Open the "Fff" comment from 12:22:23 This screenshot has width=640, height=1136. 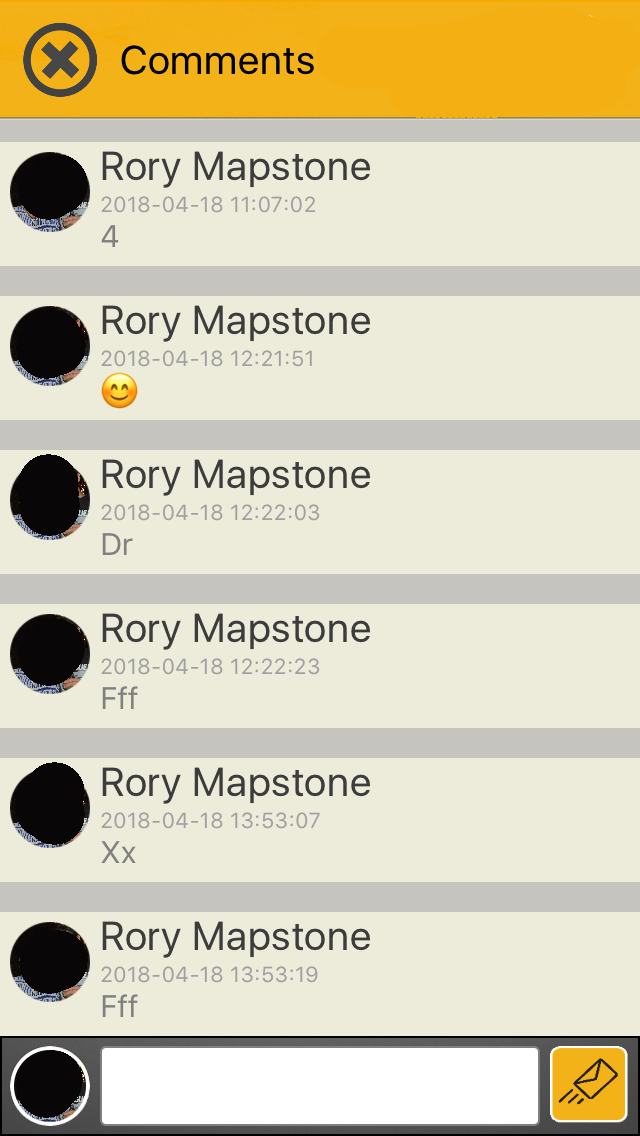coord(320,666)
